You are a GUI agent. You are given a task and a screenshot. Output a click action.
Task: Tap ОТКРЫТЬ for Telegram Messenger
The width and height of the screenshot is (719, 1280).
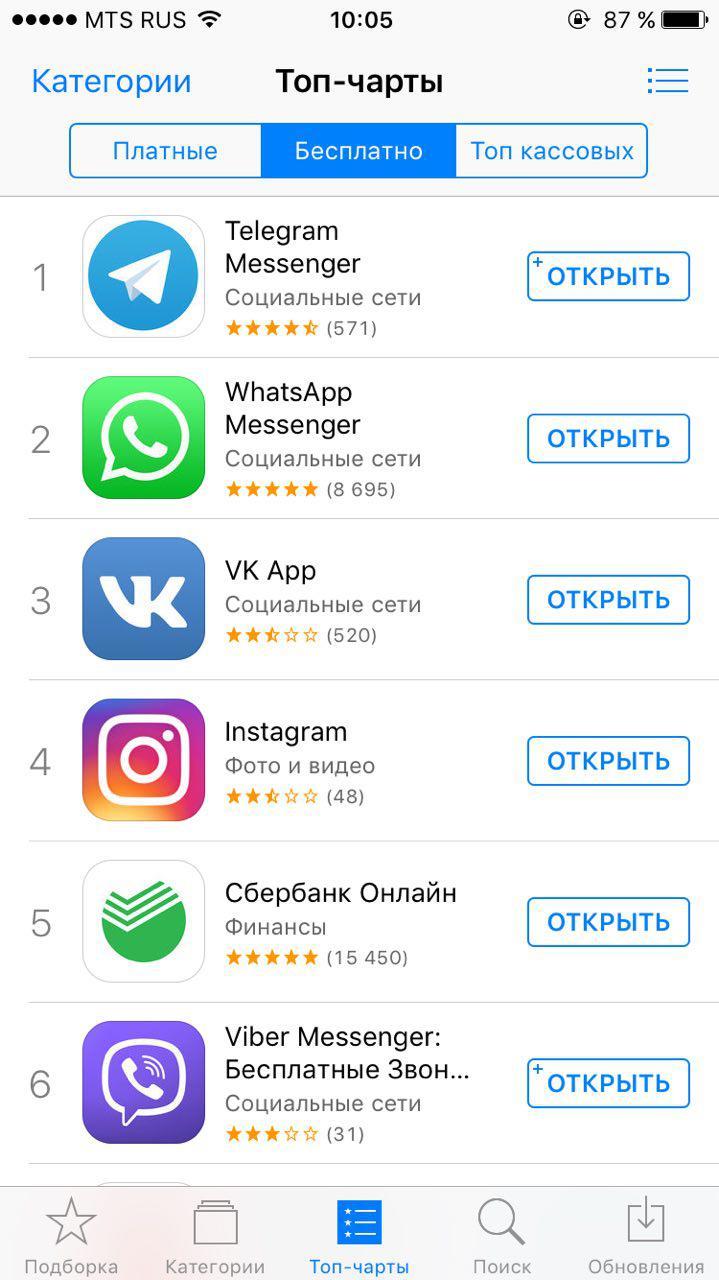(608, 277)
